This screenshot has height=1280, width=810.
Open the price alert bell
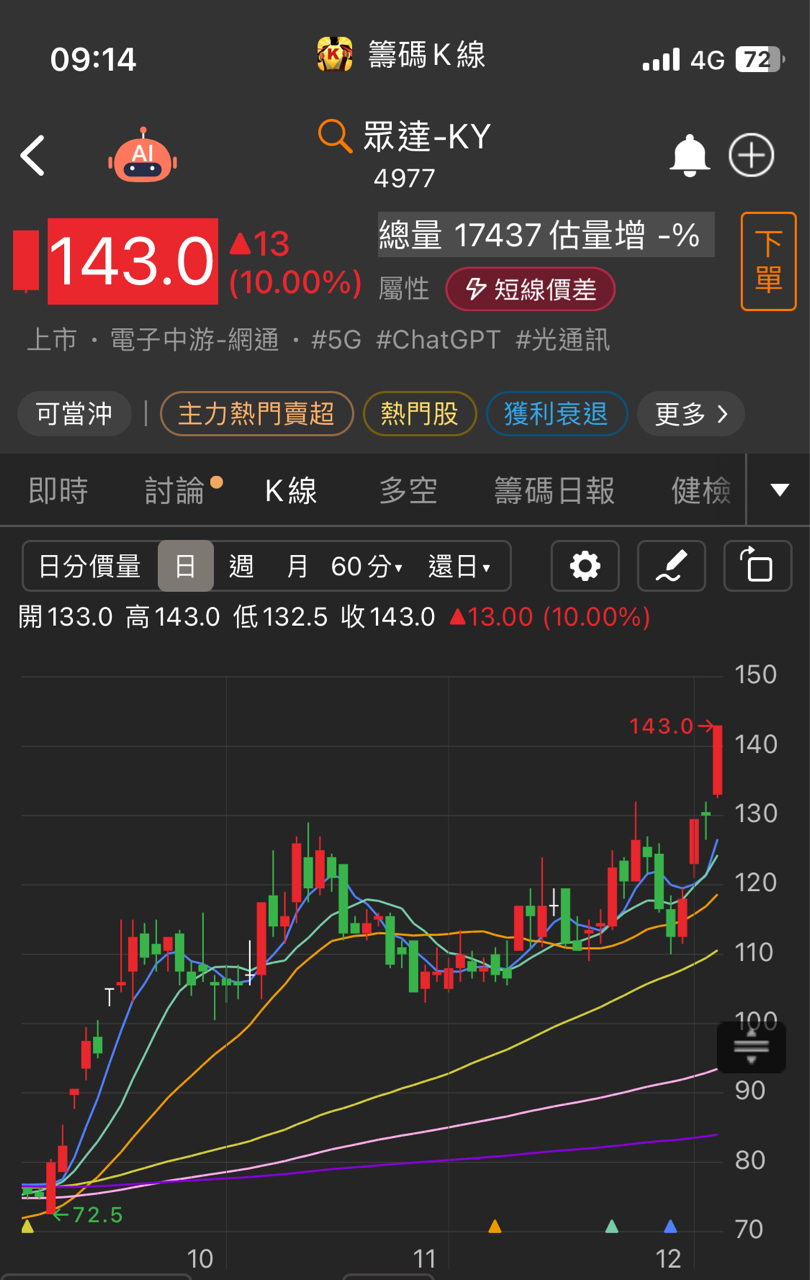pyautogui.click(x=689, y=156)
